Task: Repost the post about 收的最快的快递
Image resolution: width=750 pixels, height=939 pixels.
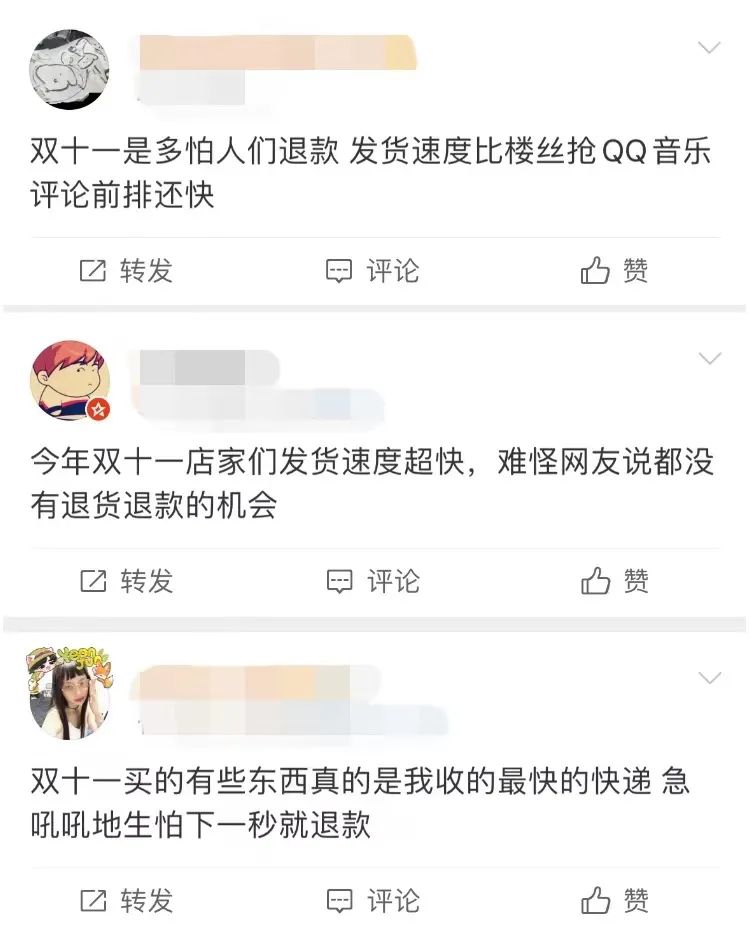Action: tap(126, 900)
